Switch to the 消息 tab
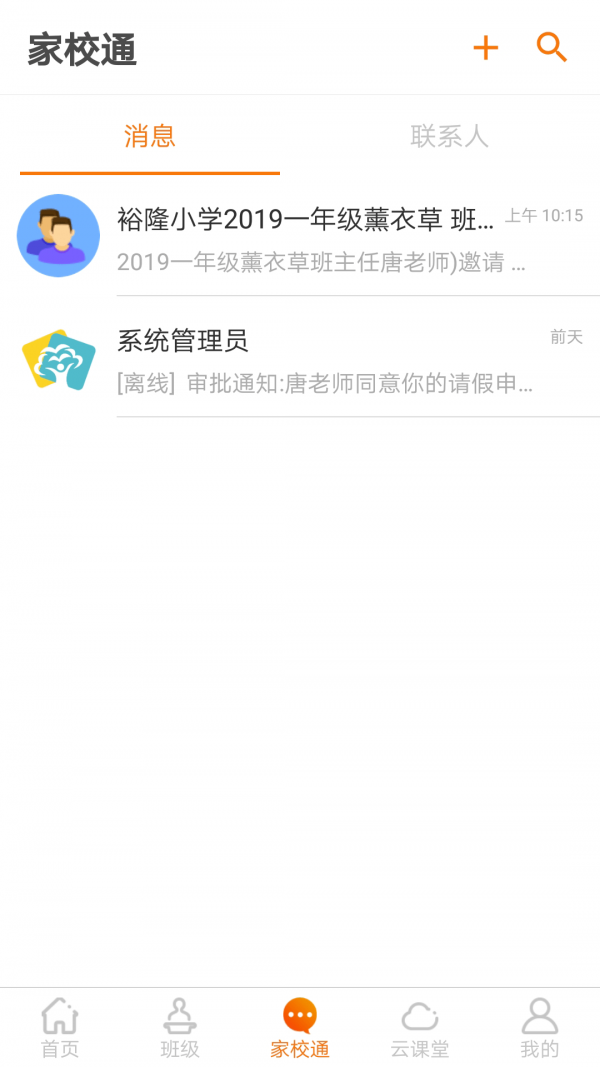600x1067 pixels. point(150,136)
